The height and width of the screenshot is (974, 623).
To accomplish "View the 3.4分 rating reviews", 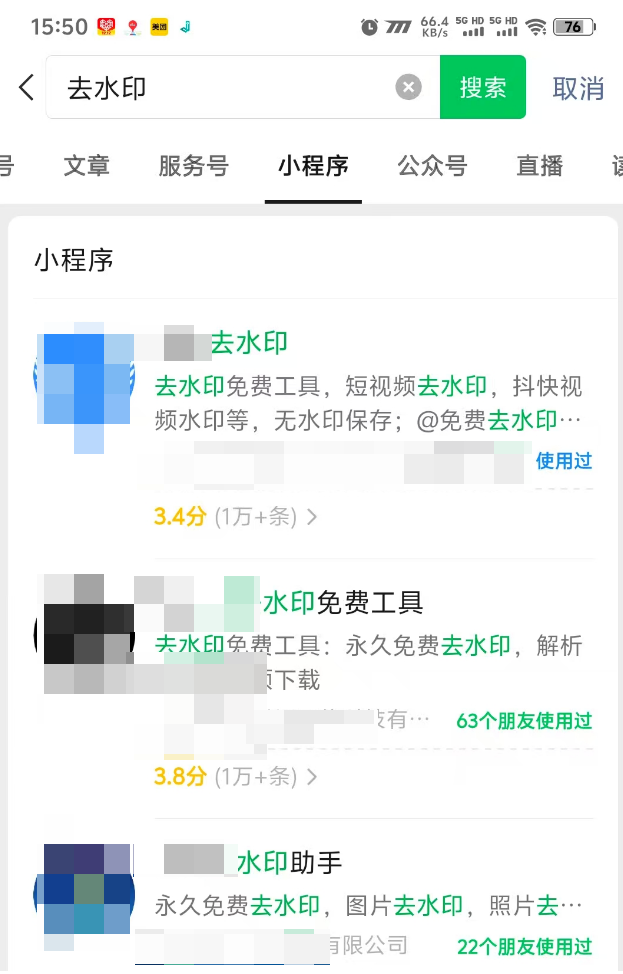I will click(x=235, y=517).
